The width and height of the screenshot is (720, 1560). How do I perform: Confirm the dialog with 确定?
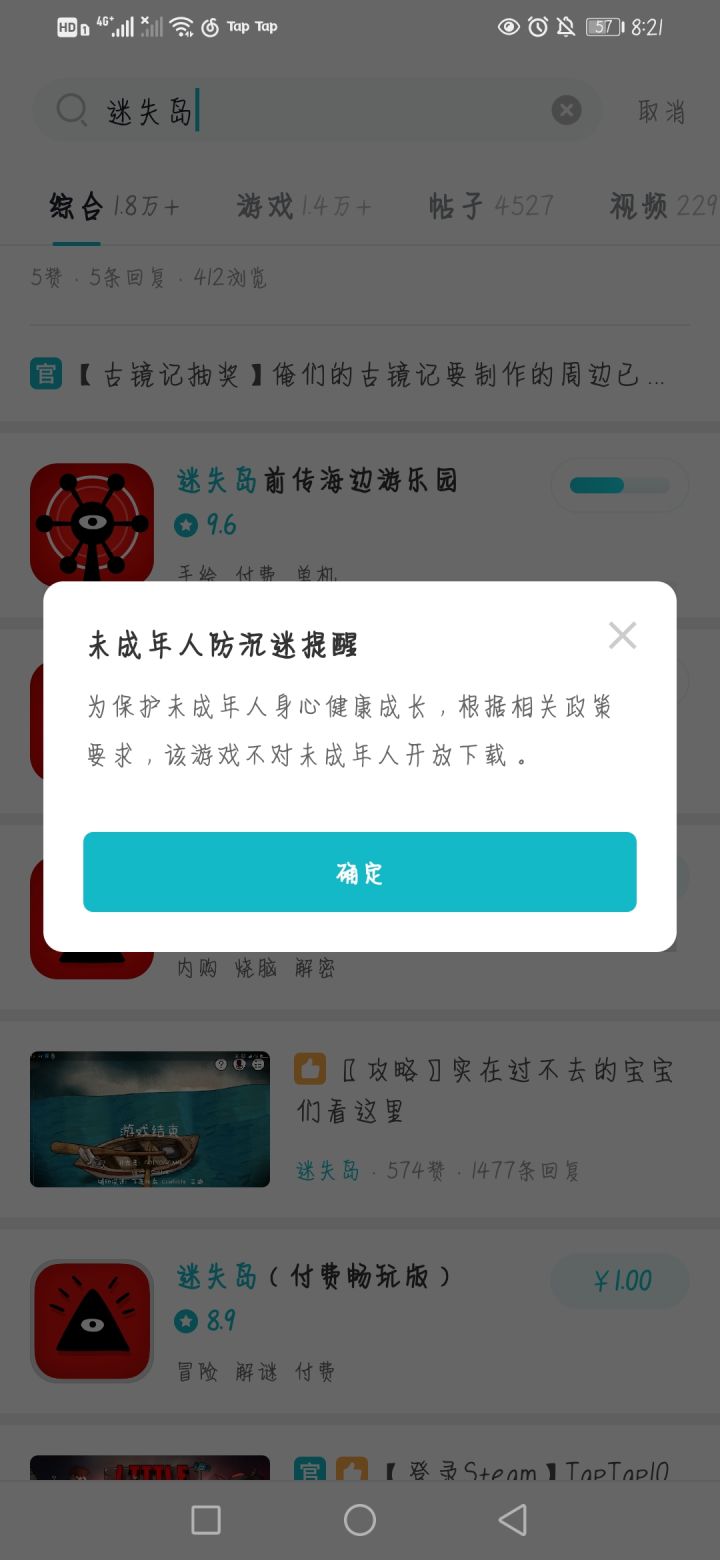coord(360,872)
